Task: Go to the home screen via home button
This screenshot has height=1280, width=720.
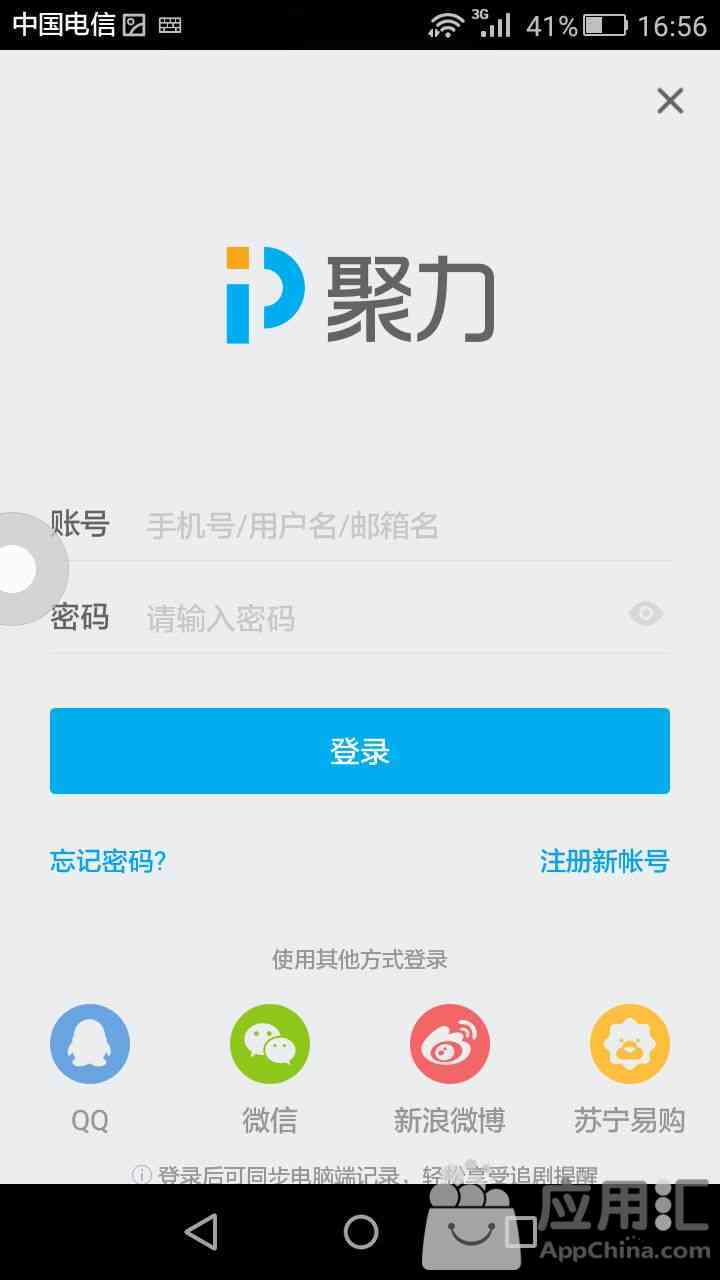Action: tap(361, 1232)
